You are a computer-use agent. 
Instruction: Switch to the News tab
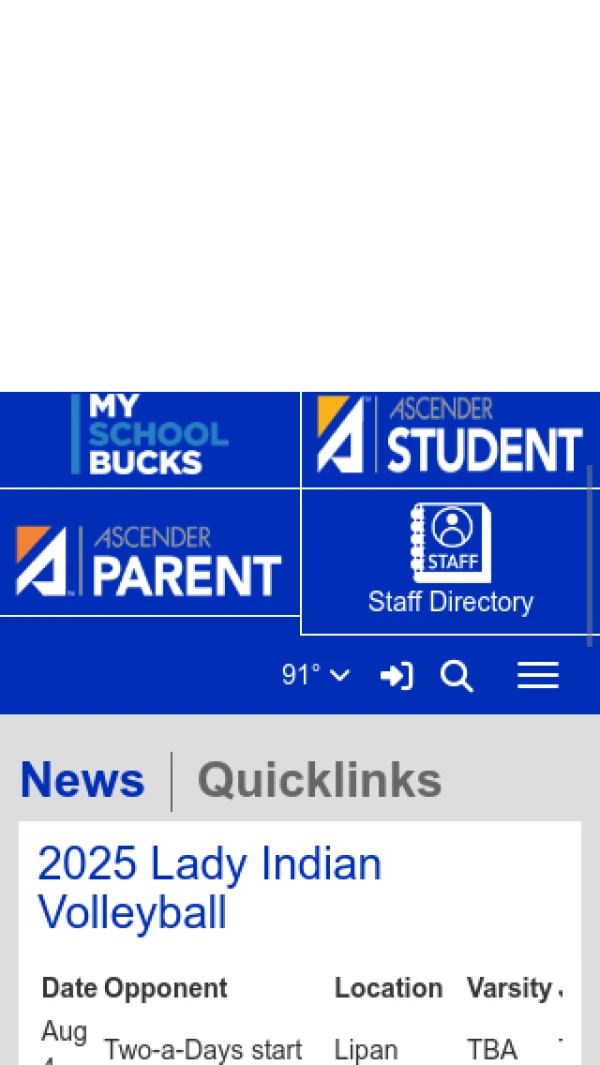point(82,781)
